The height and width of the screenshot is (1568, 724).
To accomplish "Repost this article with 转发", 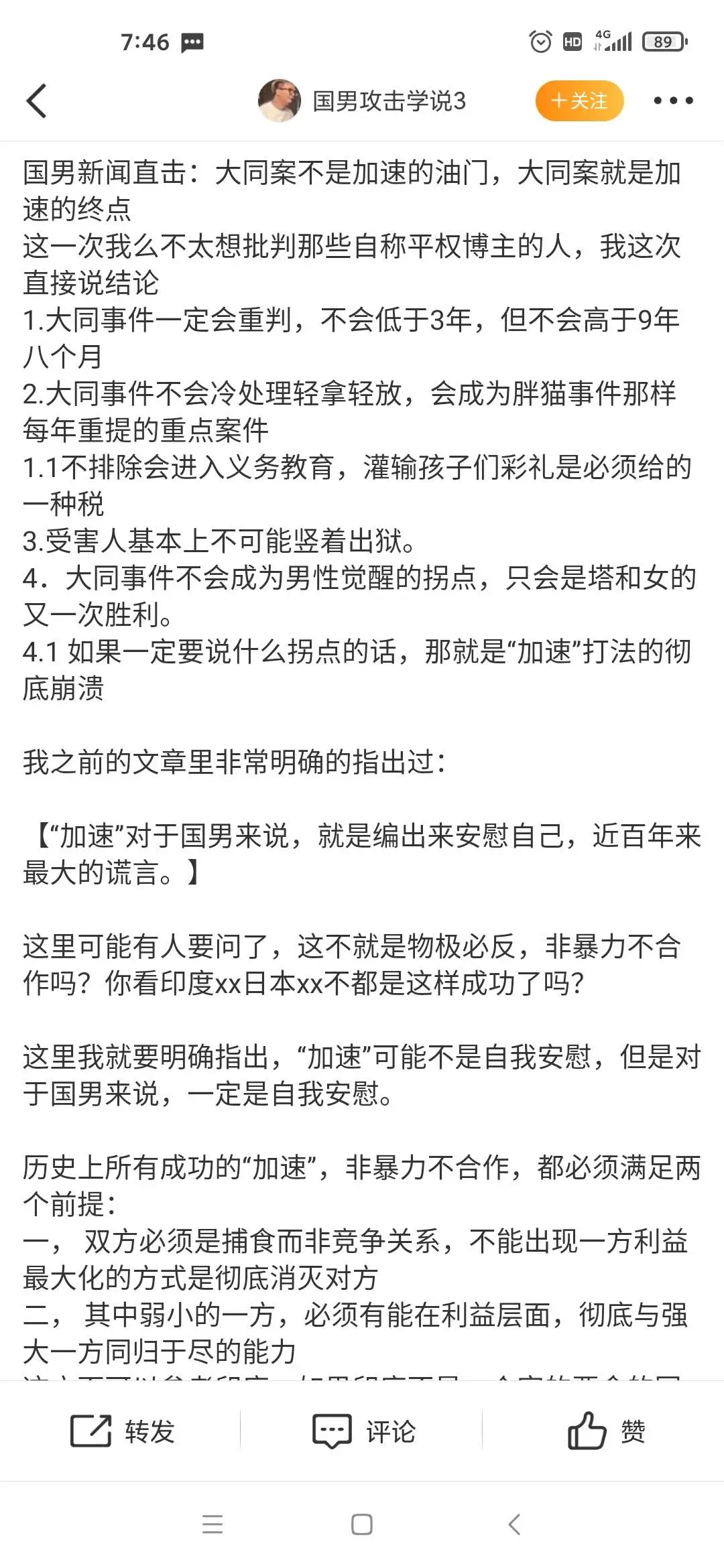I will 123,1432.
